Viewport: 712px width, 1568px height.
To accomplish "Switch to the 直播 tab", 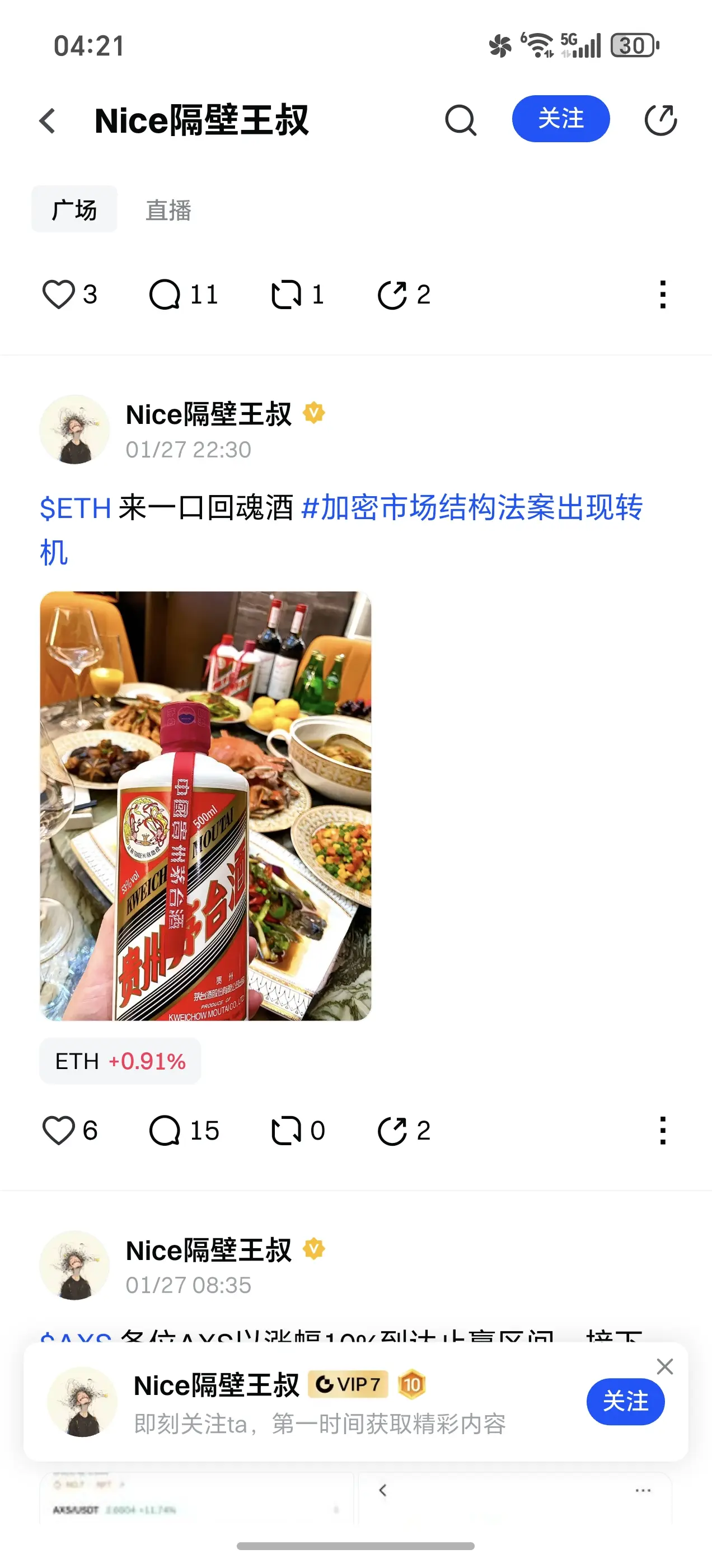I will click(167, 210).
